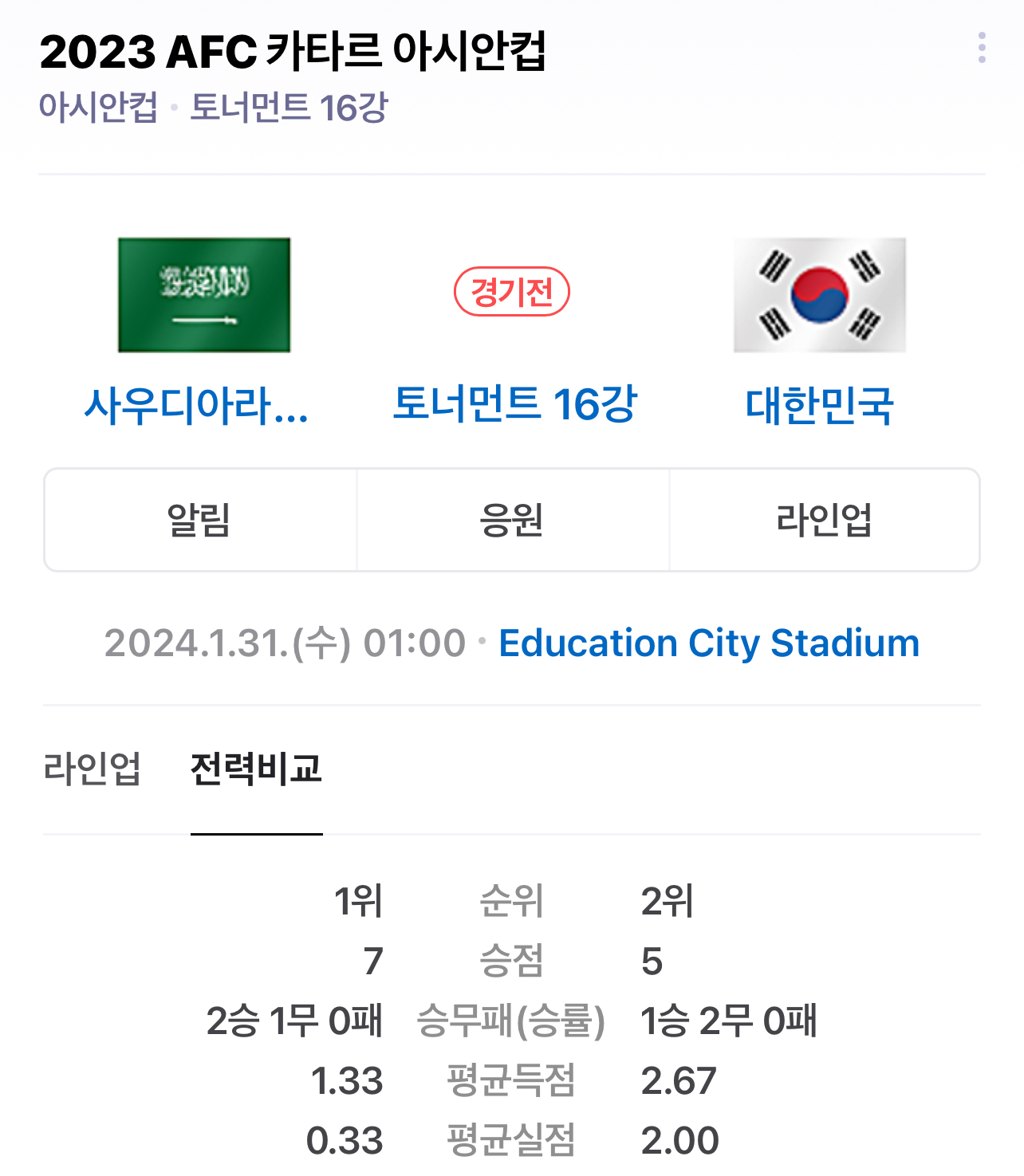Tap the blue 토너먼트 16강 match link

pyautogui.click(x=515, y=403)
